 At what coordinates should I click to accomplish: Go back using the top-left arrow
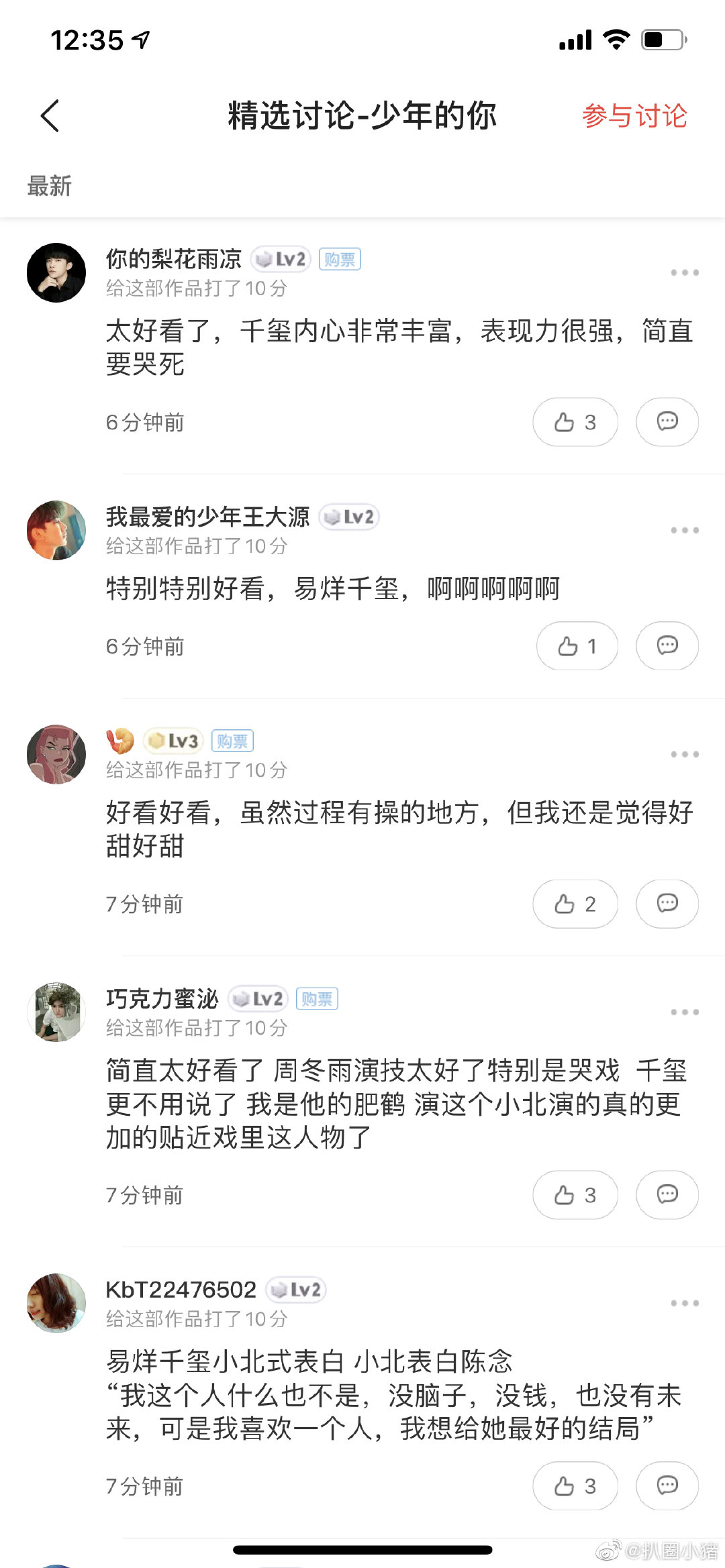click(x=50, y=116)
